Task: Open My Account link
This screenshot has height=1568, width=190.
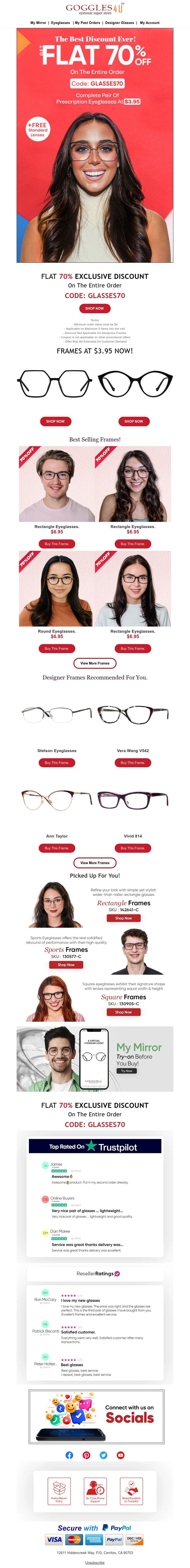Action: pos(150,23)
